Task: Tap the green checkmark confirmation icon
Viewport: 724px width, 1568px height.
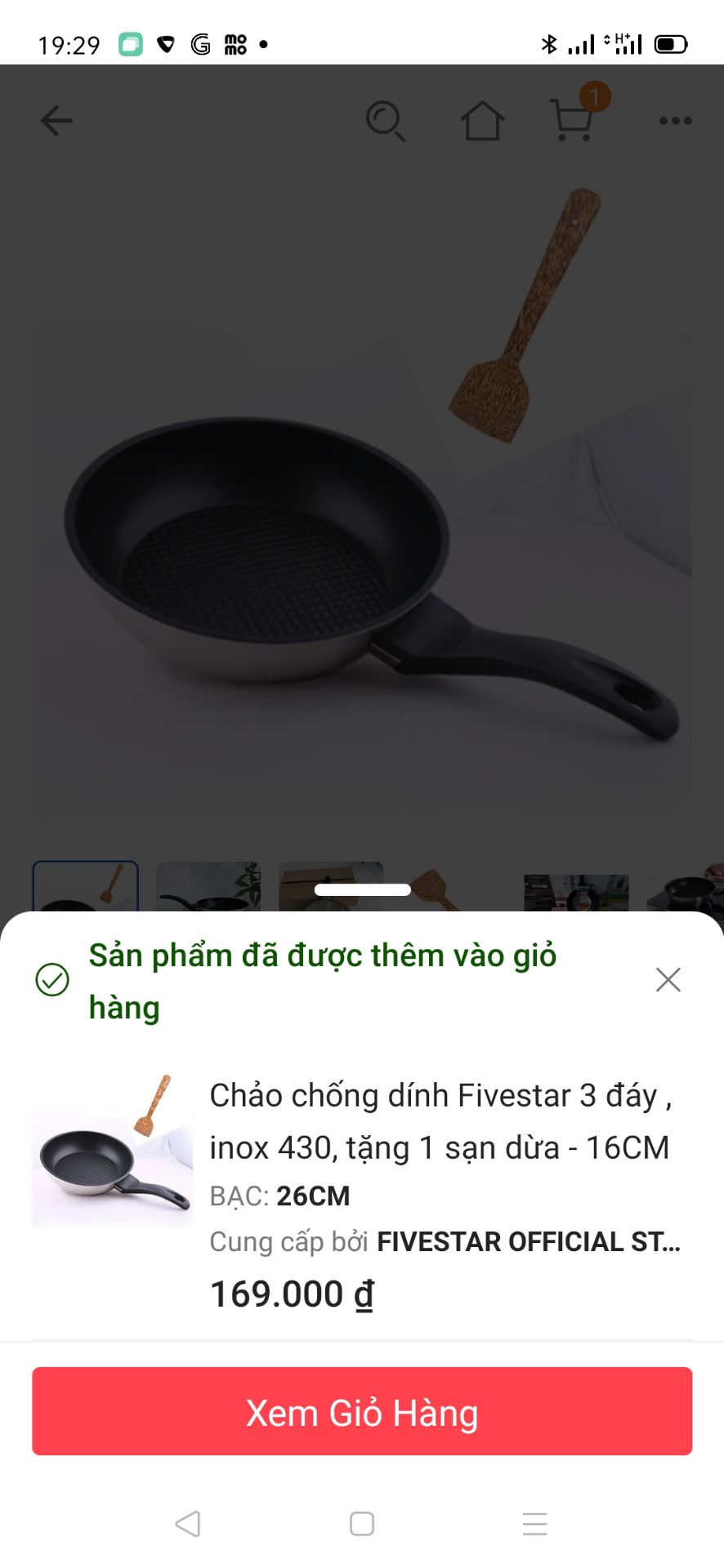Action: 52,980
